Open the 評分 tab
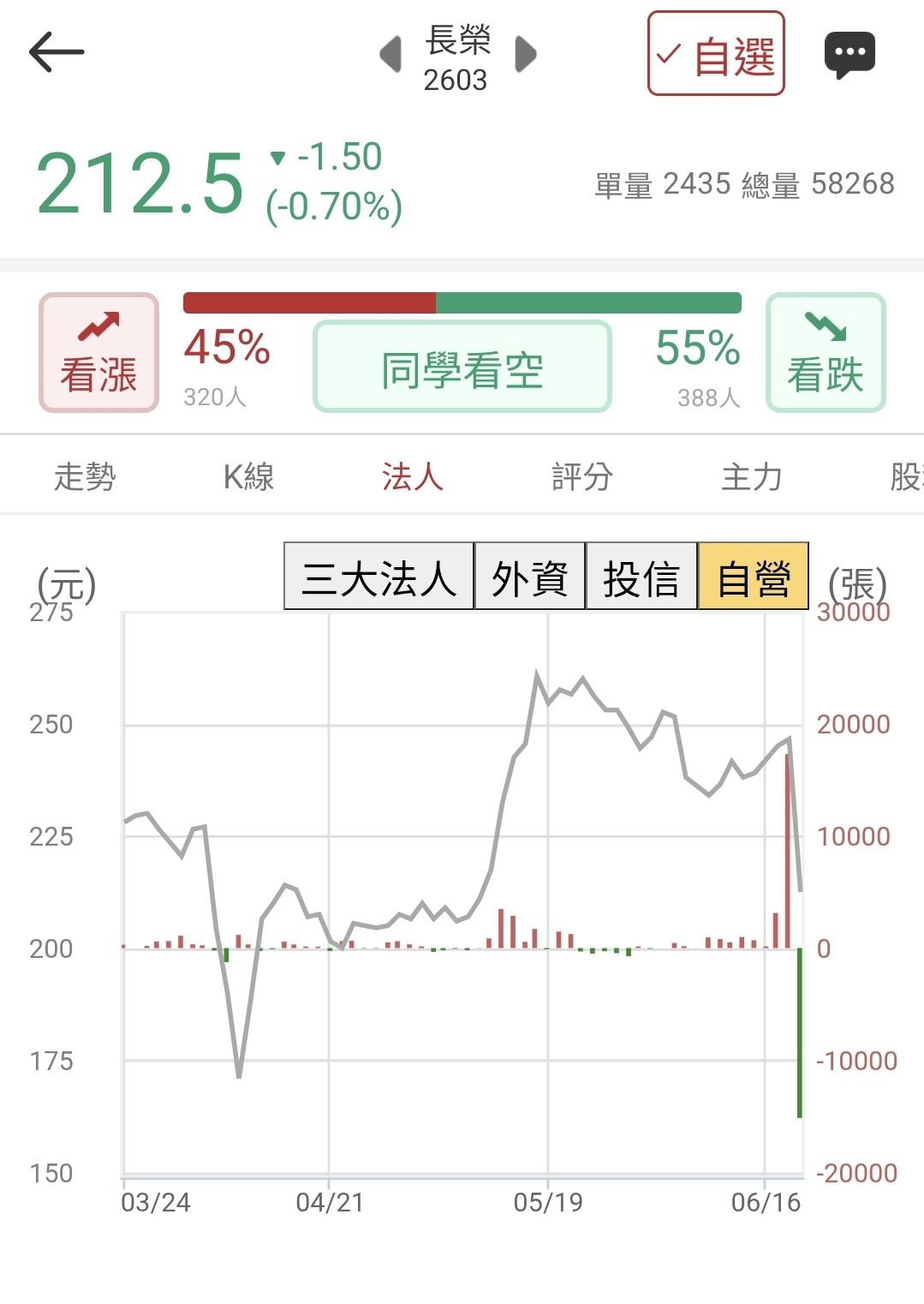This screenshot has width=924, height=1304. tap(581, 476)
